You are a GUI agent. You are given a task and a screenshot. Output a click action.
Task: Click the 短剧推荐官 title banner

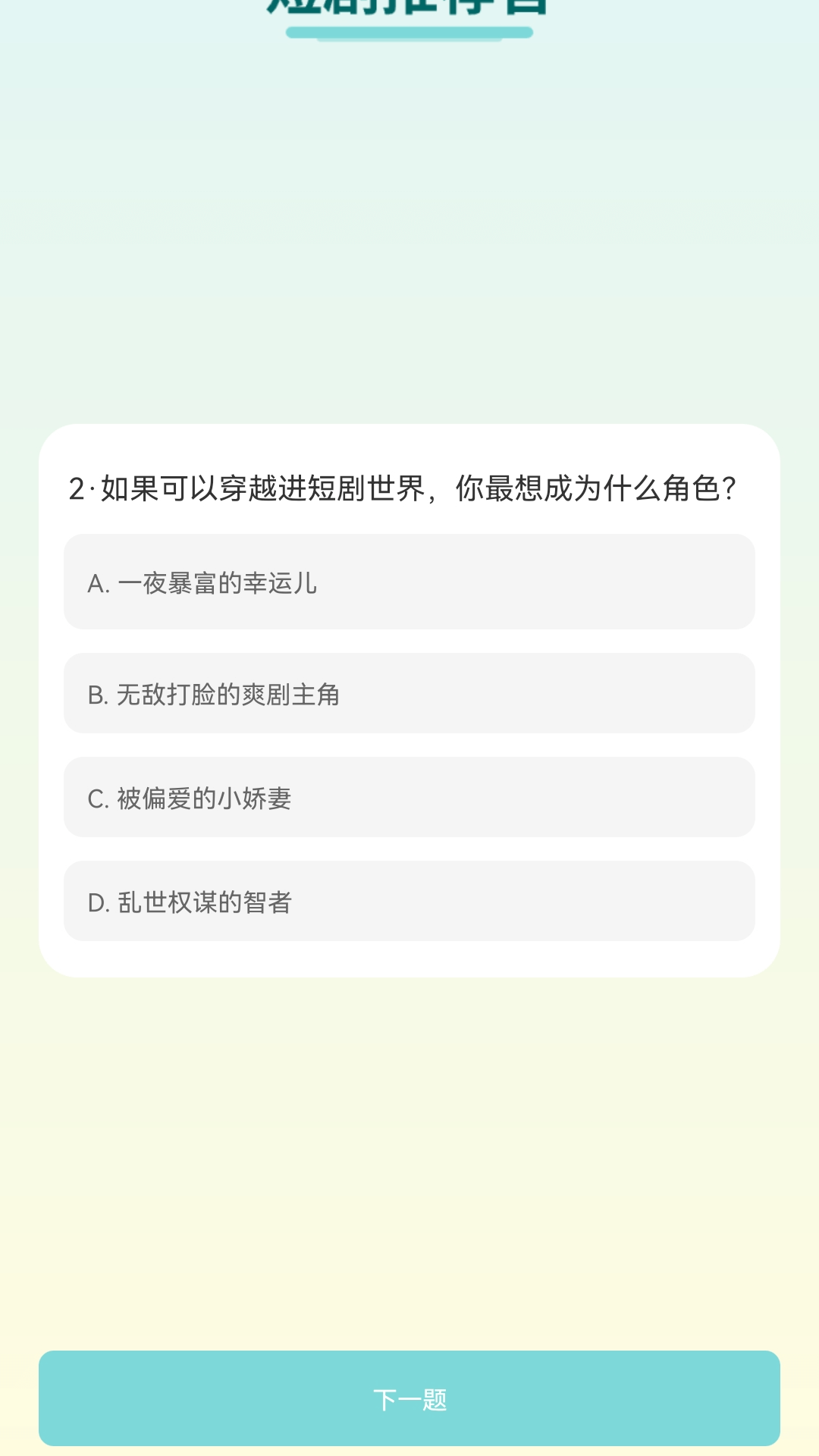tap(409, 8)
